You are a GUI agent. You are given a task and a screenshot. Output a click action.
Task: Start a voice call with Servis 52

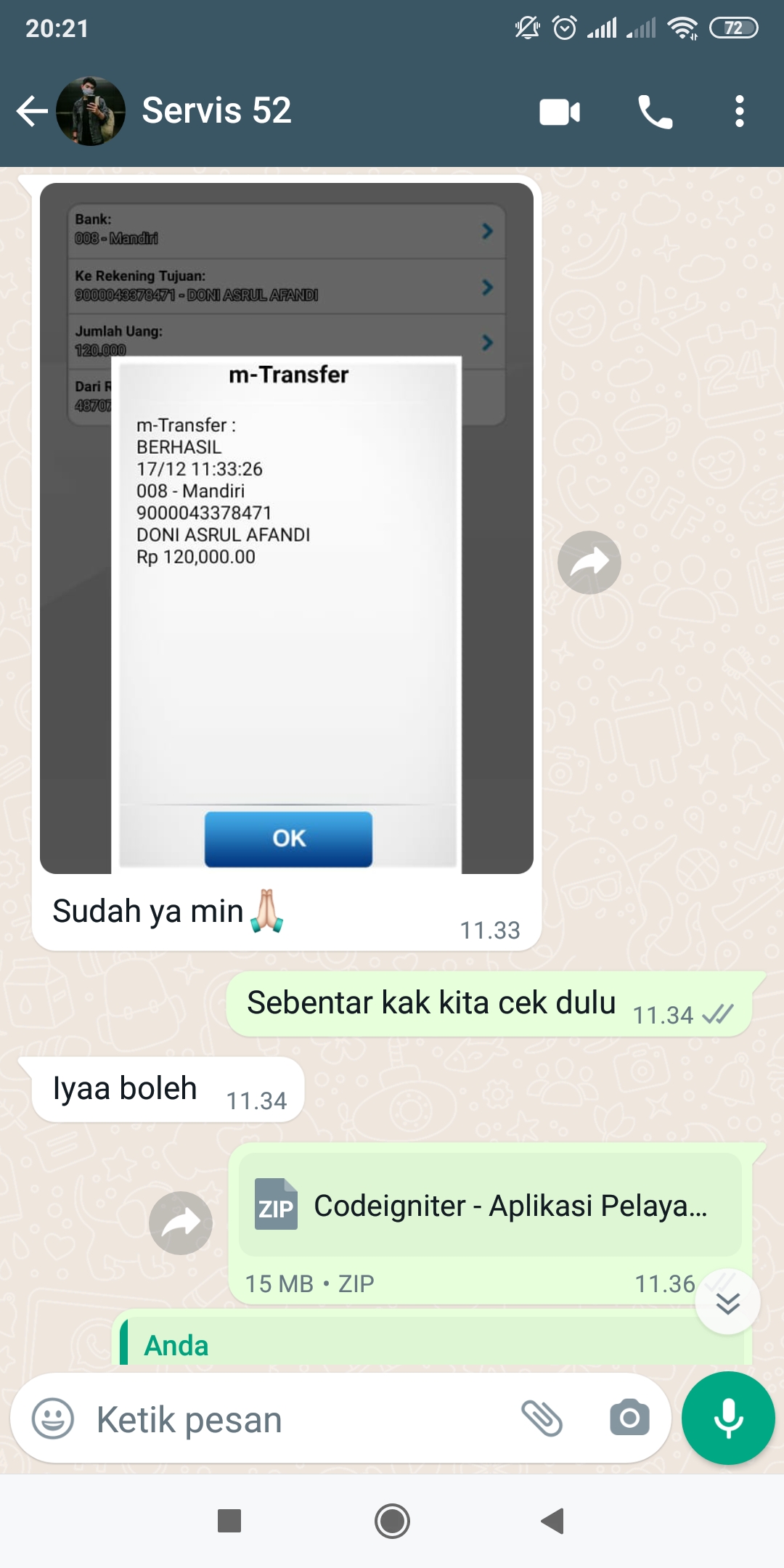655,112
